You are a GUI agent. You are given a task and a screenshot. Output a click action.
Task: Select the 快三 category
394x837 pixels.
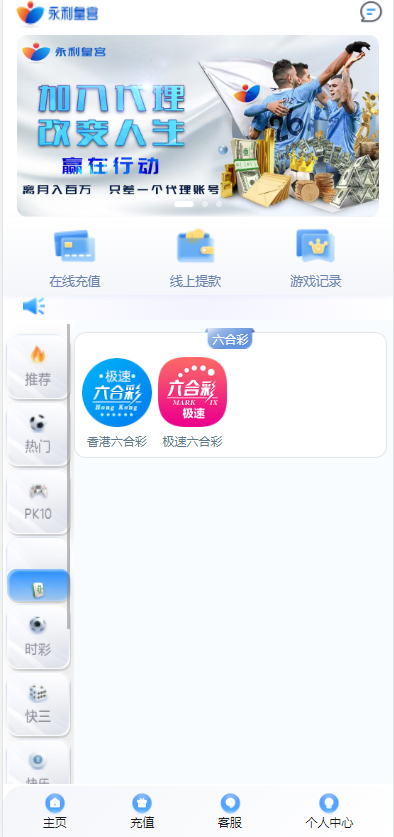38,704
